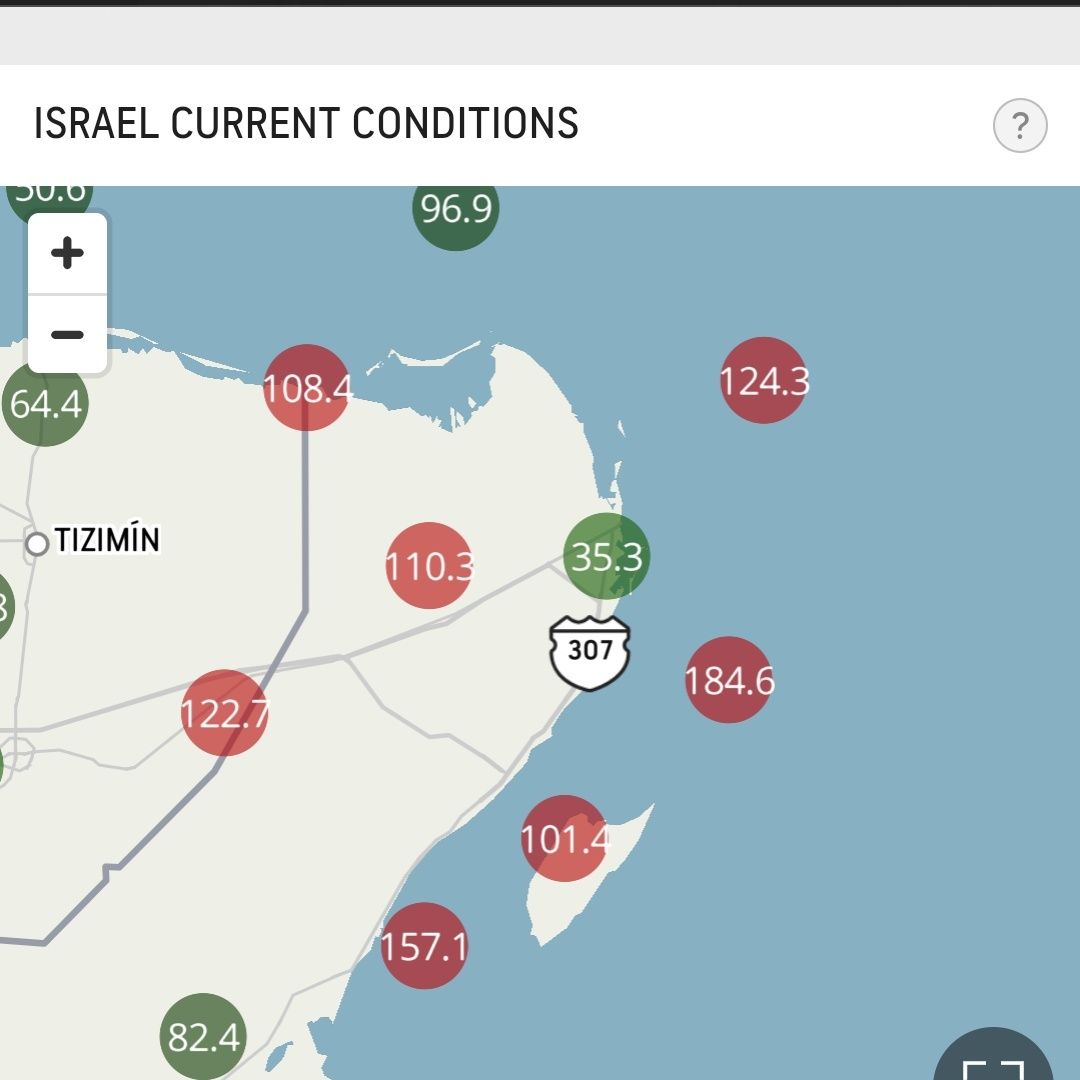Select the 184.6 map marker
Viewport: 1080px width, 1080px height.
729,680
